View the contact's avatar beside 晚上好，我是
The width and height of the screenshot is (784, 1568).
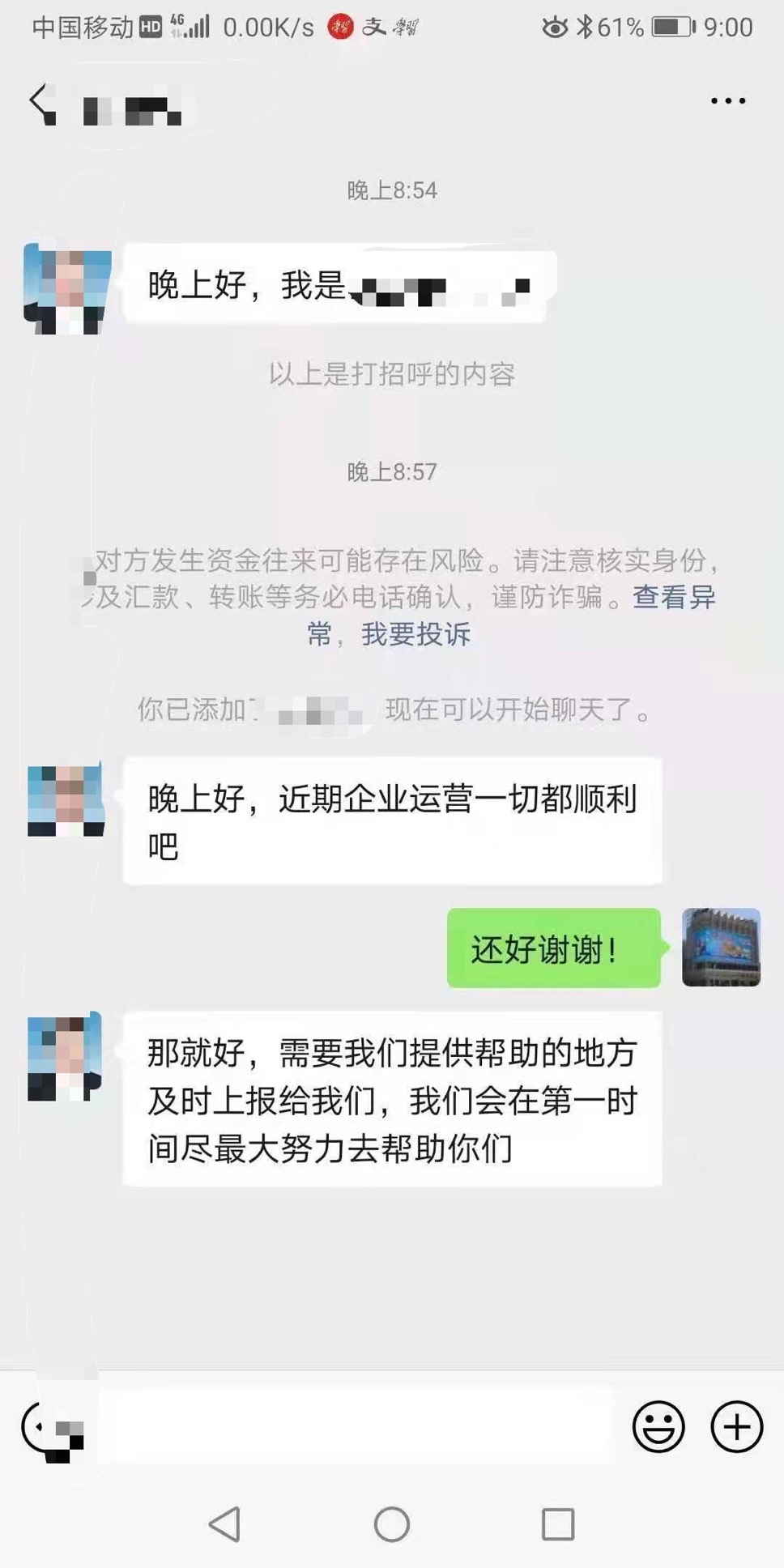pos(67,289)
